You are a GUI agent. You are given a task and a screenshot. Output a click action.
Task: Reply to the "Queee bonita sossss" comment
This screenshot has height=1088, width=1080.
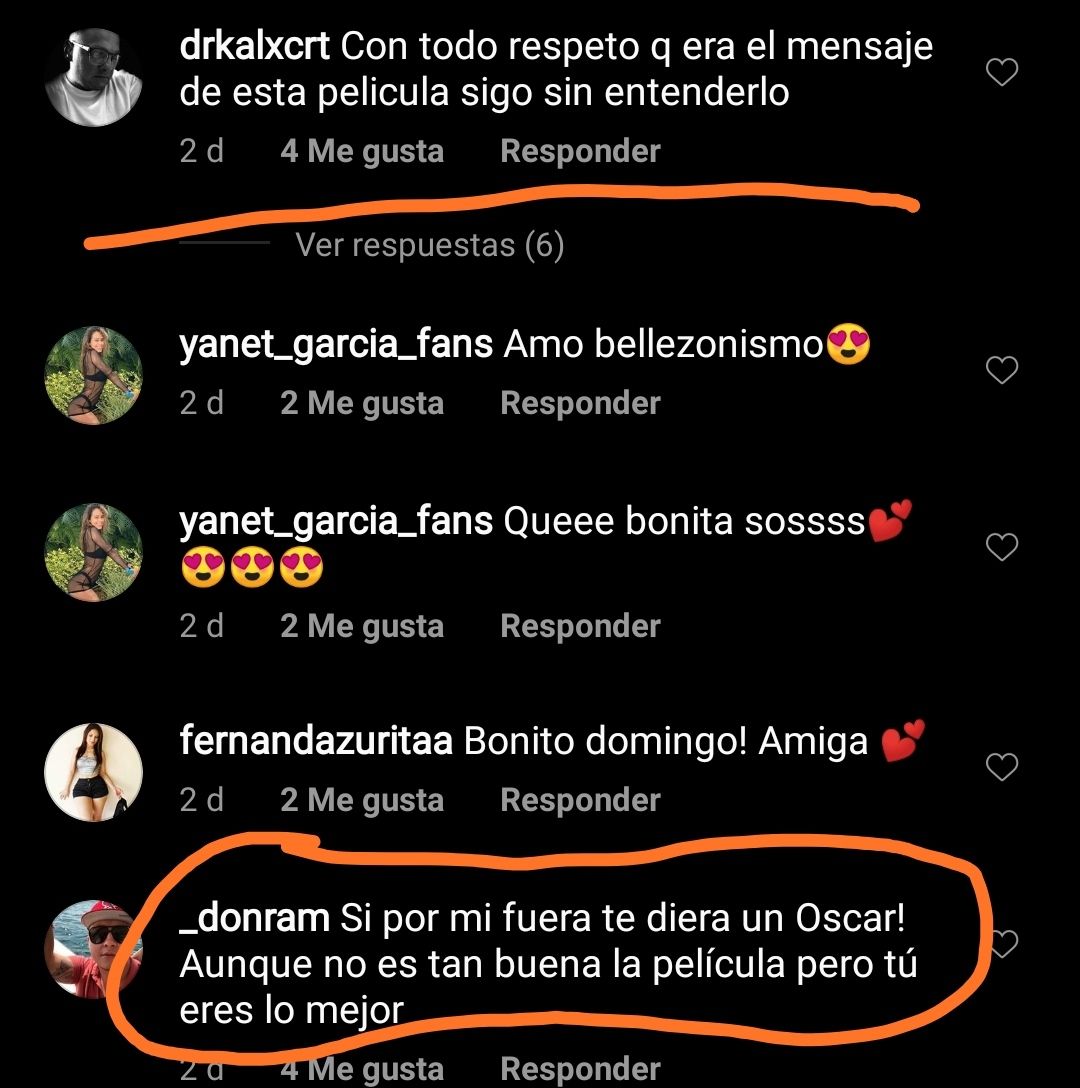click(580, 627)
